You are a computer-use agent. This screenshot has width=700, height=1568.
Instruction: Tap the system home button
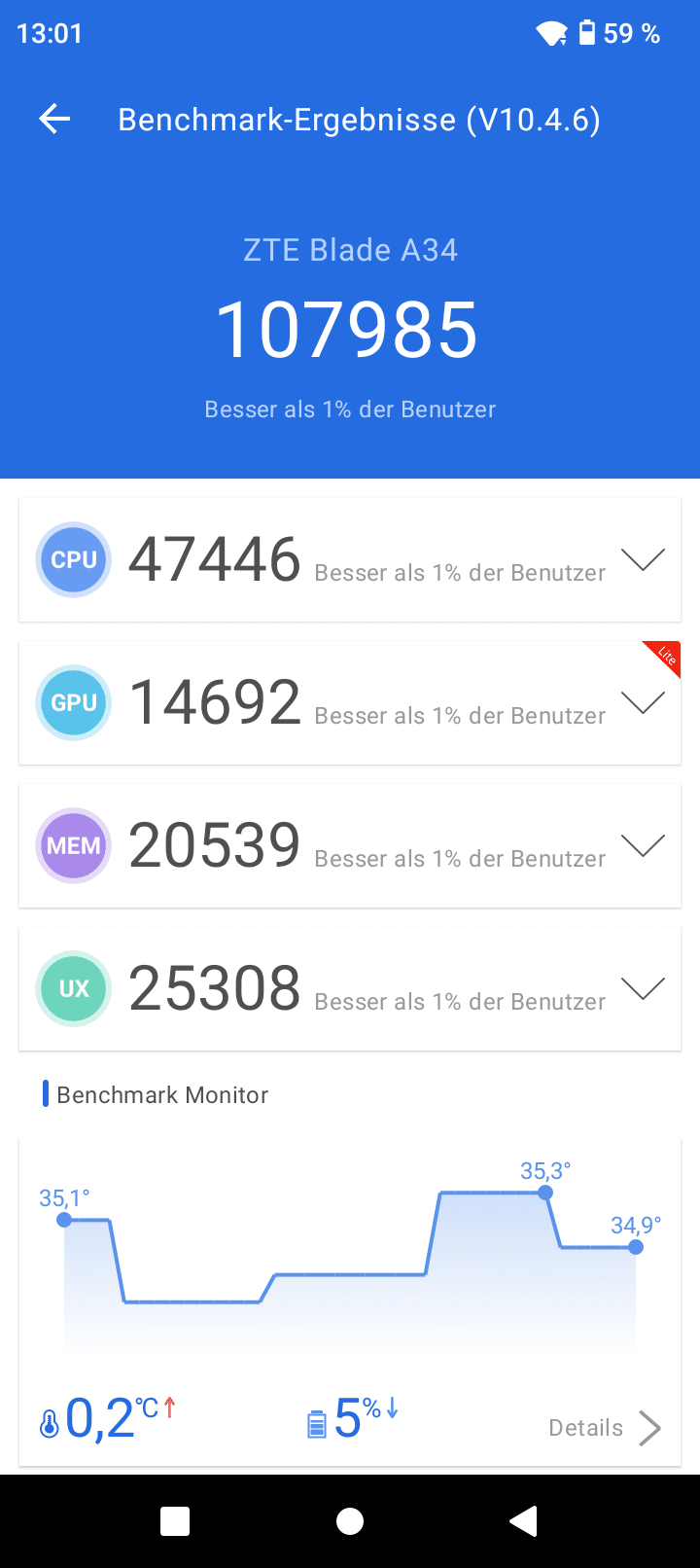tap(350, 1521)
